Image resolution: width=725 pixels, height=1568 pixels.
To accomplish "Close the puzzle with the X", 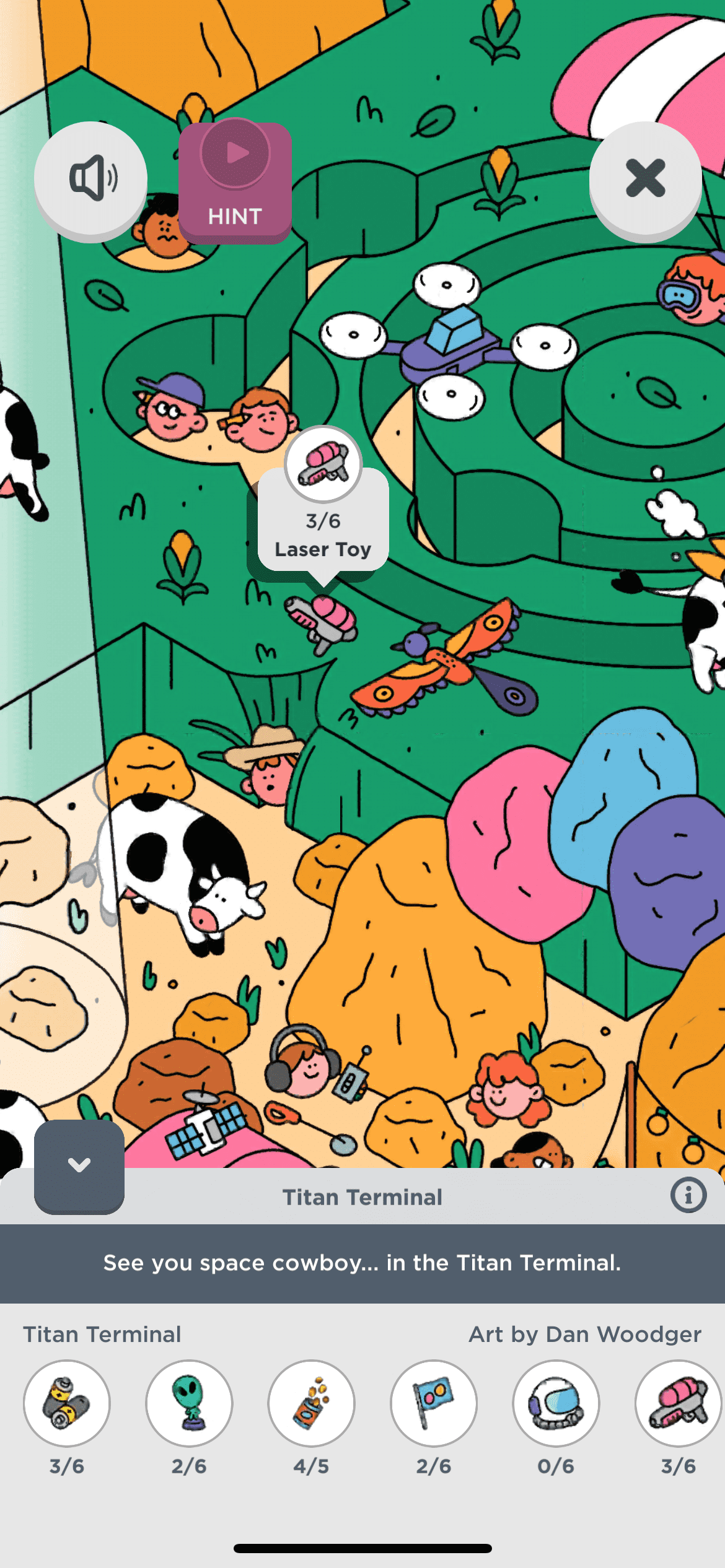I will (x=645, y=178).
